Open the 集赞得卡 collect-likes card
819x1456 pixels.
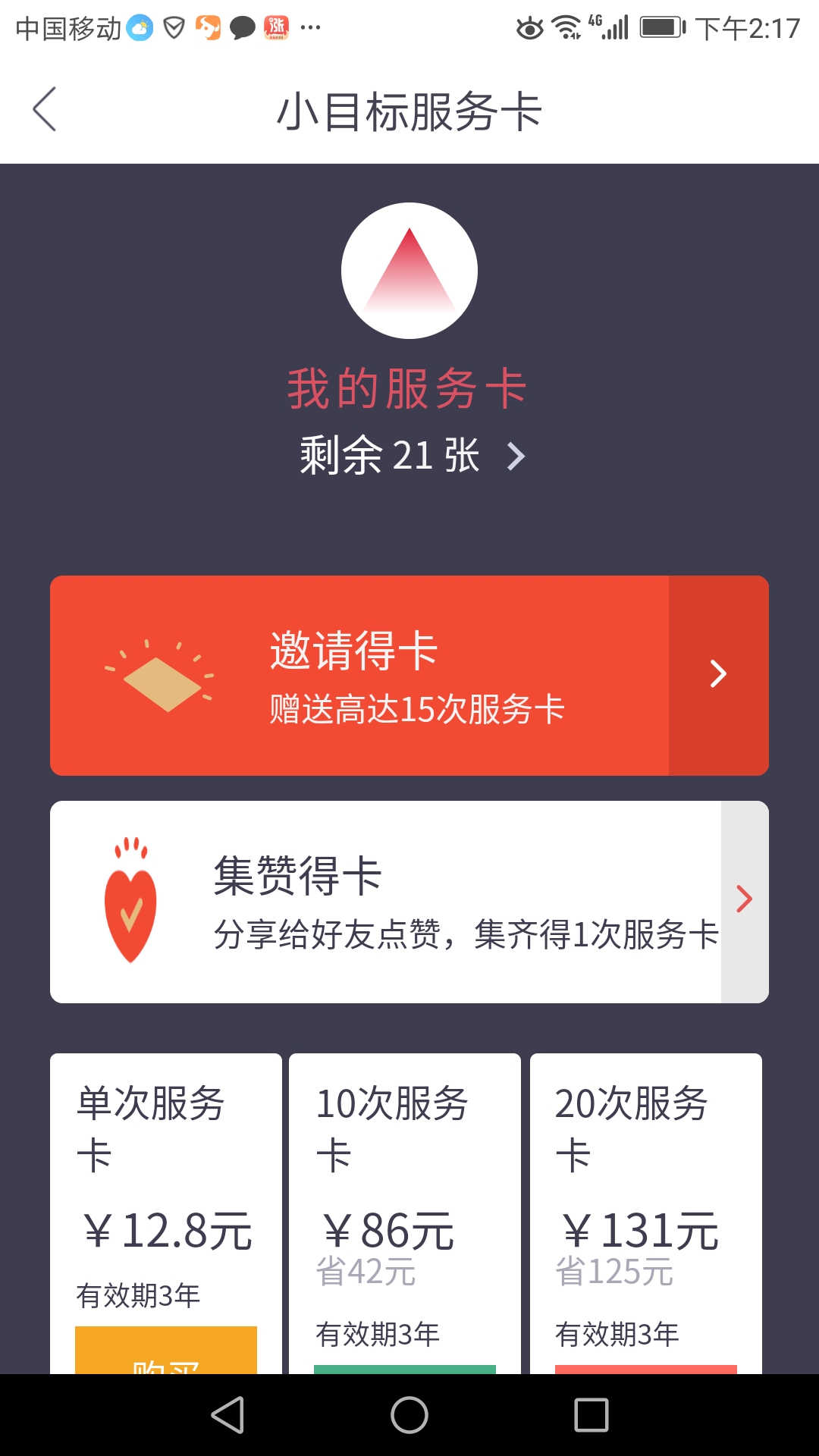409,902
